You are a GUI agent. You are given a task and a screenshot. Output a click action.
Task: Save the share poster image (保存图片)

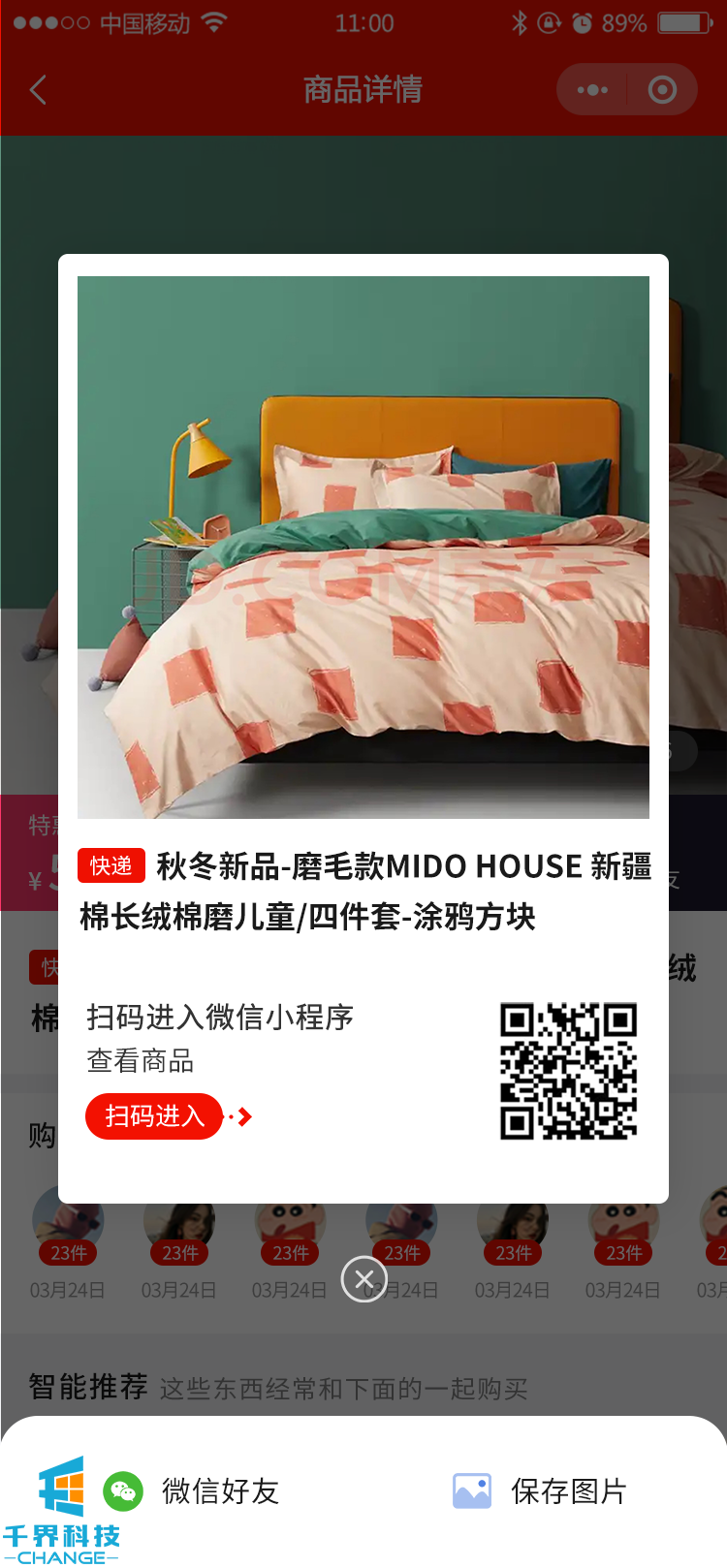pos(540,1490)
